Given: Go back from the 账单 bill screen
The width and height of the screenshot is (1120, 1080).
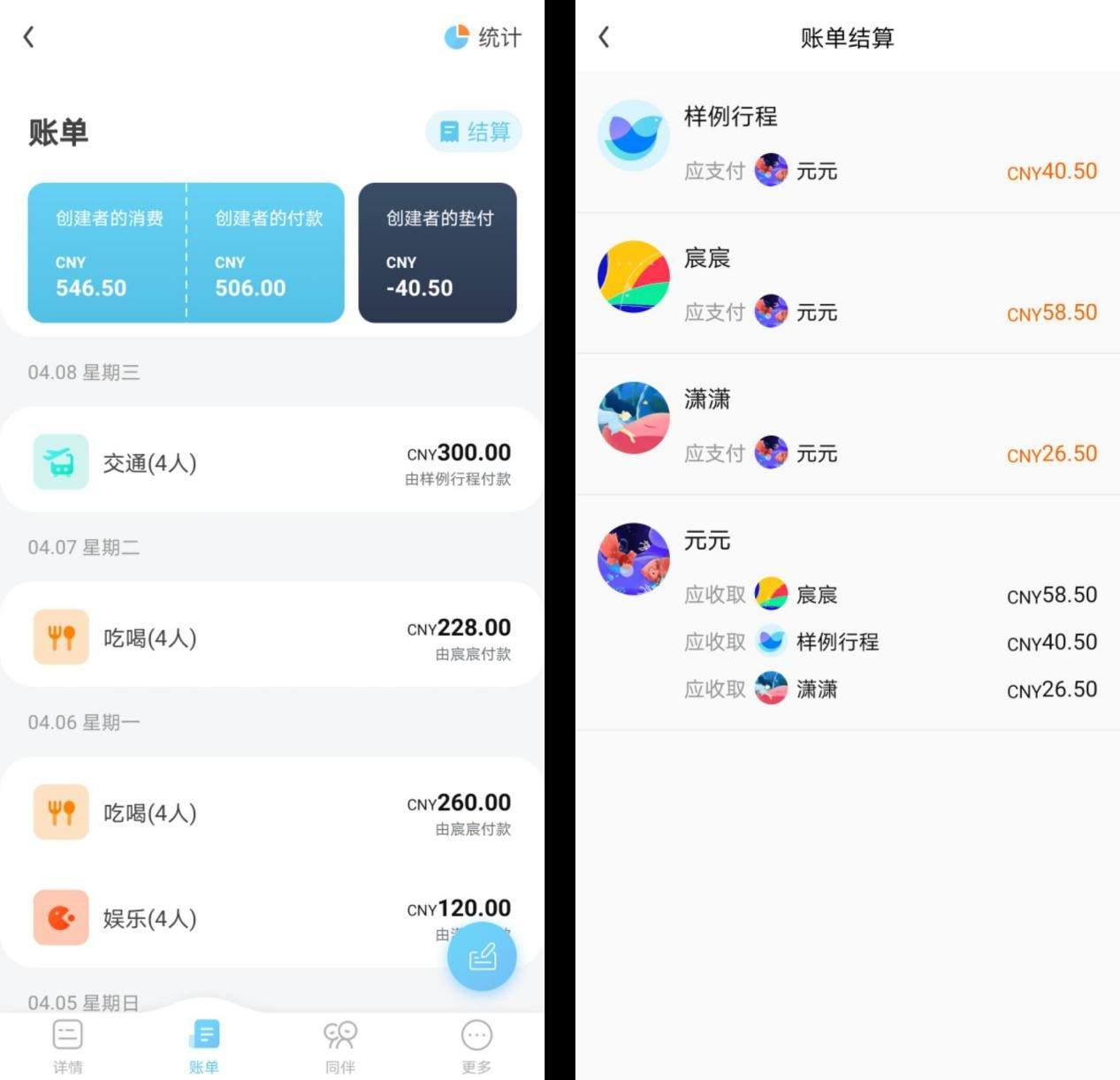Looking at the screenshot, I should click(28, 37).
